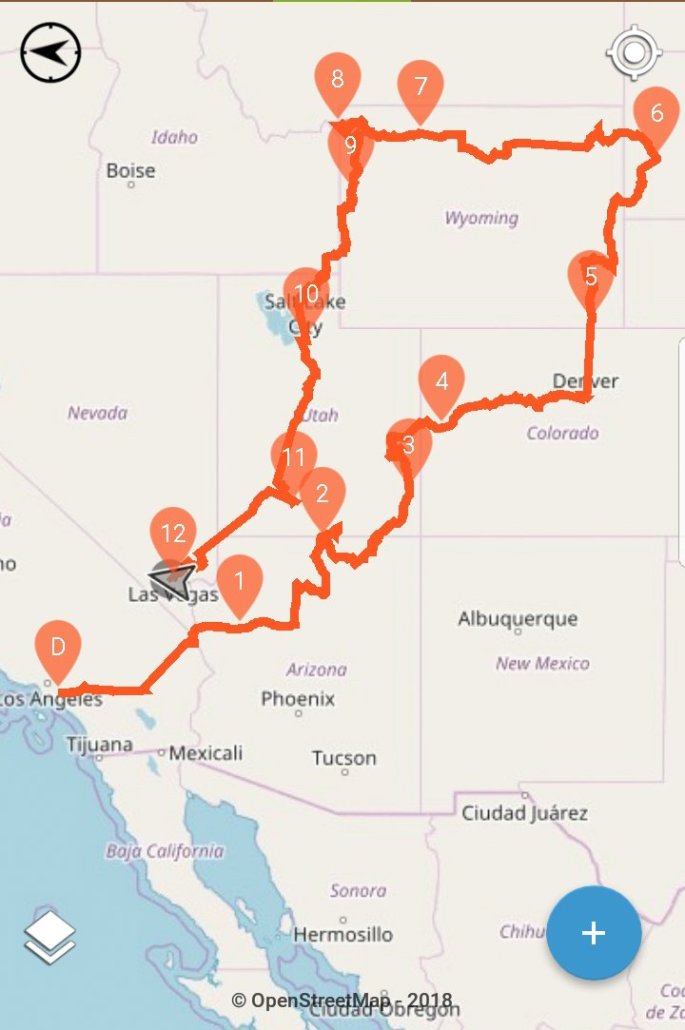Screen dimensions: 685x1030
Task: Select waypoint marker 7
Action: (420, 86)
